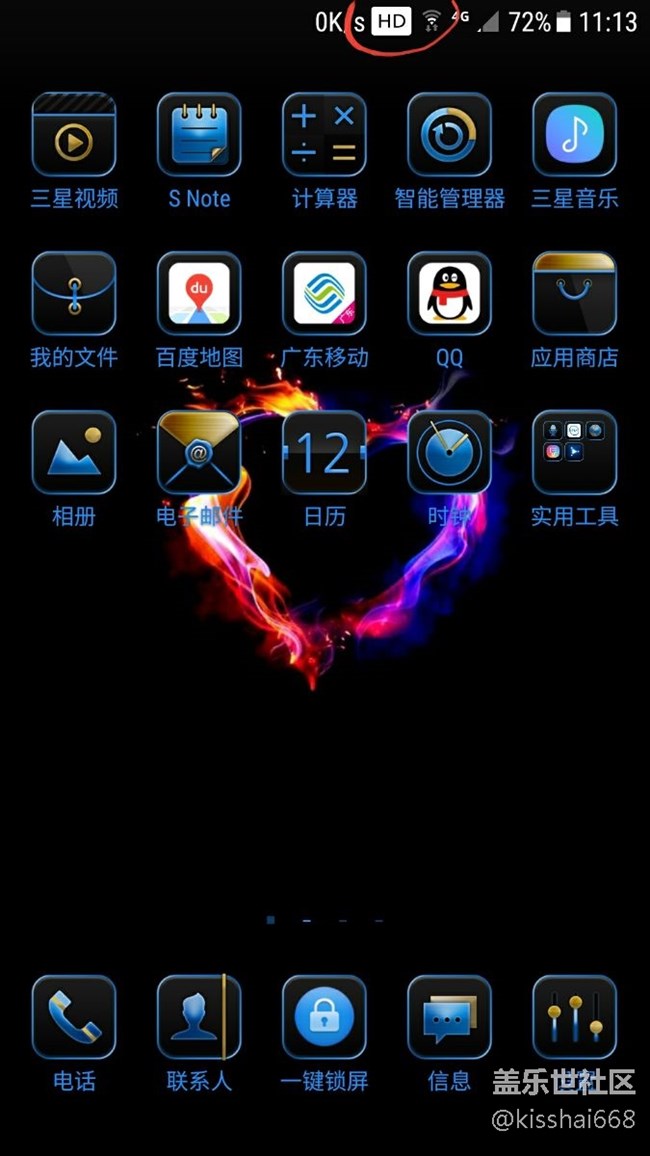The width and height of the screenshot is (650, 1156).
Task: Open the 时钟 clock app
Action: point(449,452)
